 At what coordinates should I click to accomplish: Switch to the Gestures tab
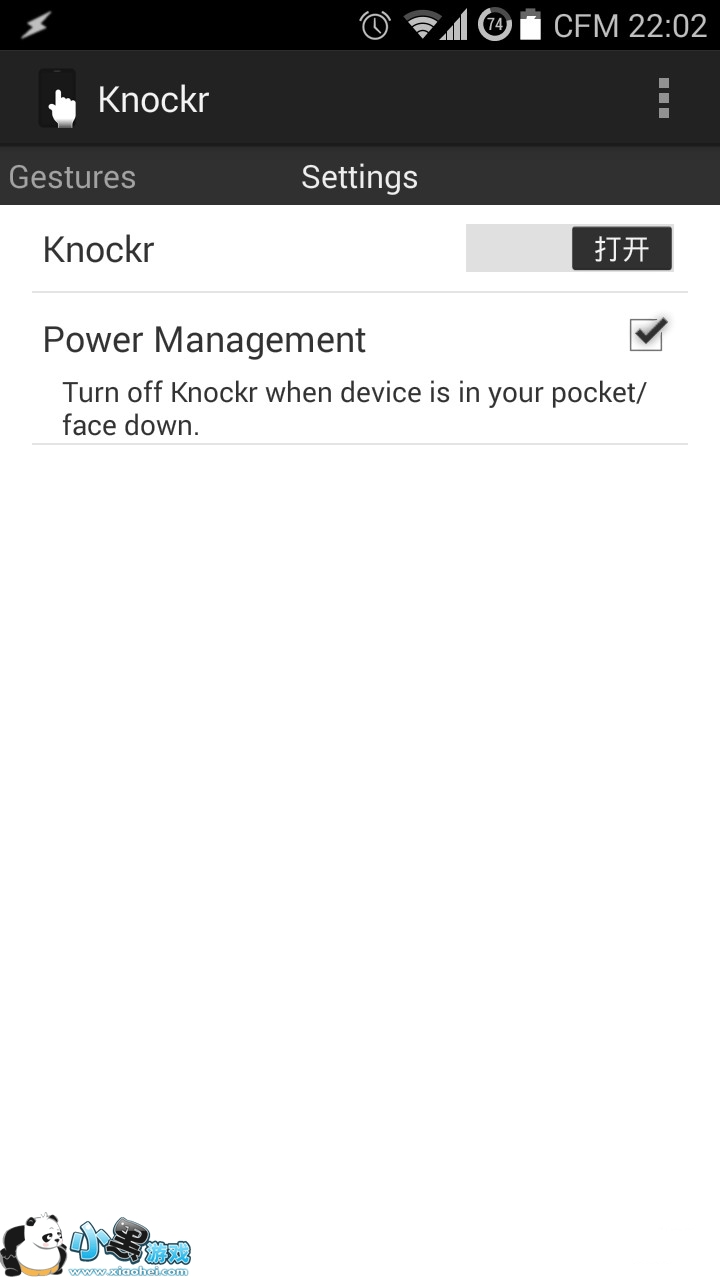[72, 177]
